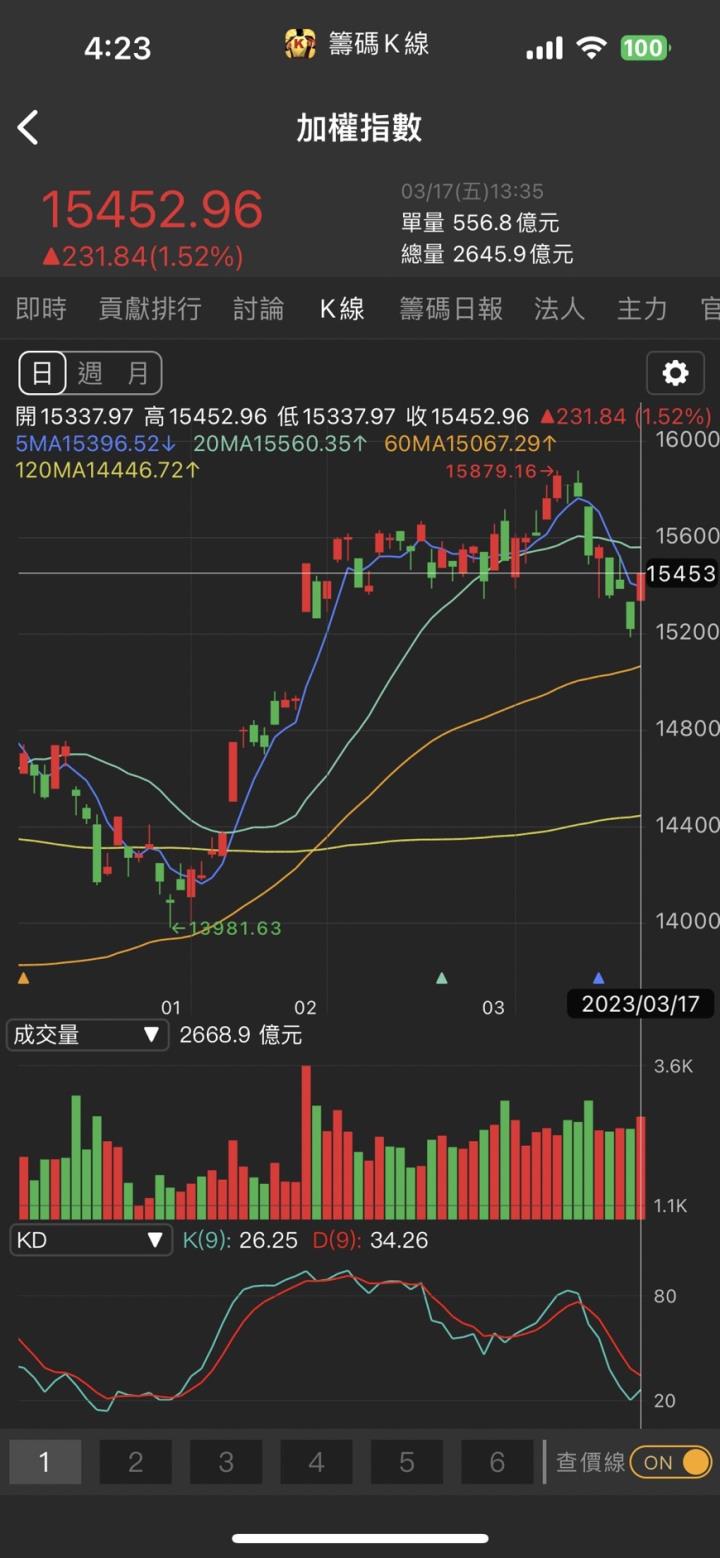Screen dimensions: 720x1558
Task: Select indicator preset 1
Action: coord(45,1463)
